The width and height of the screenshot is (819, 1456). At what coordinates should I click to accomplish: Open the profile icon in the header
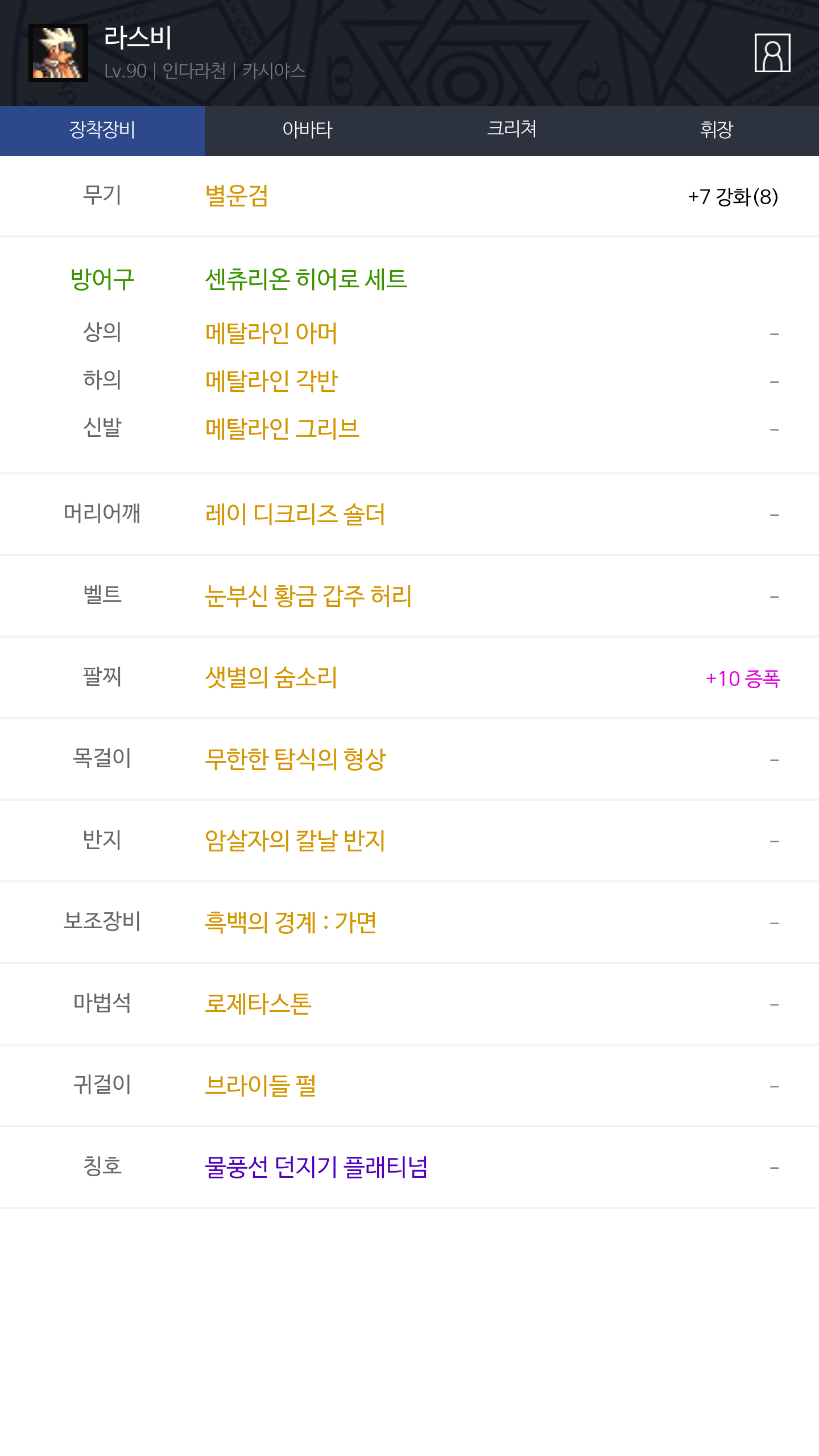[772, 53]
